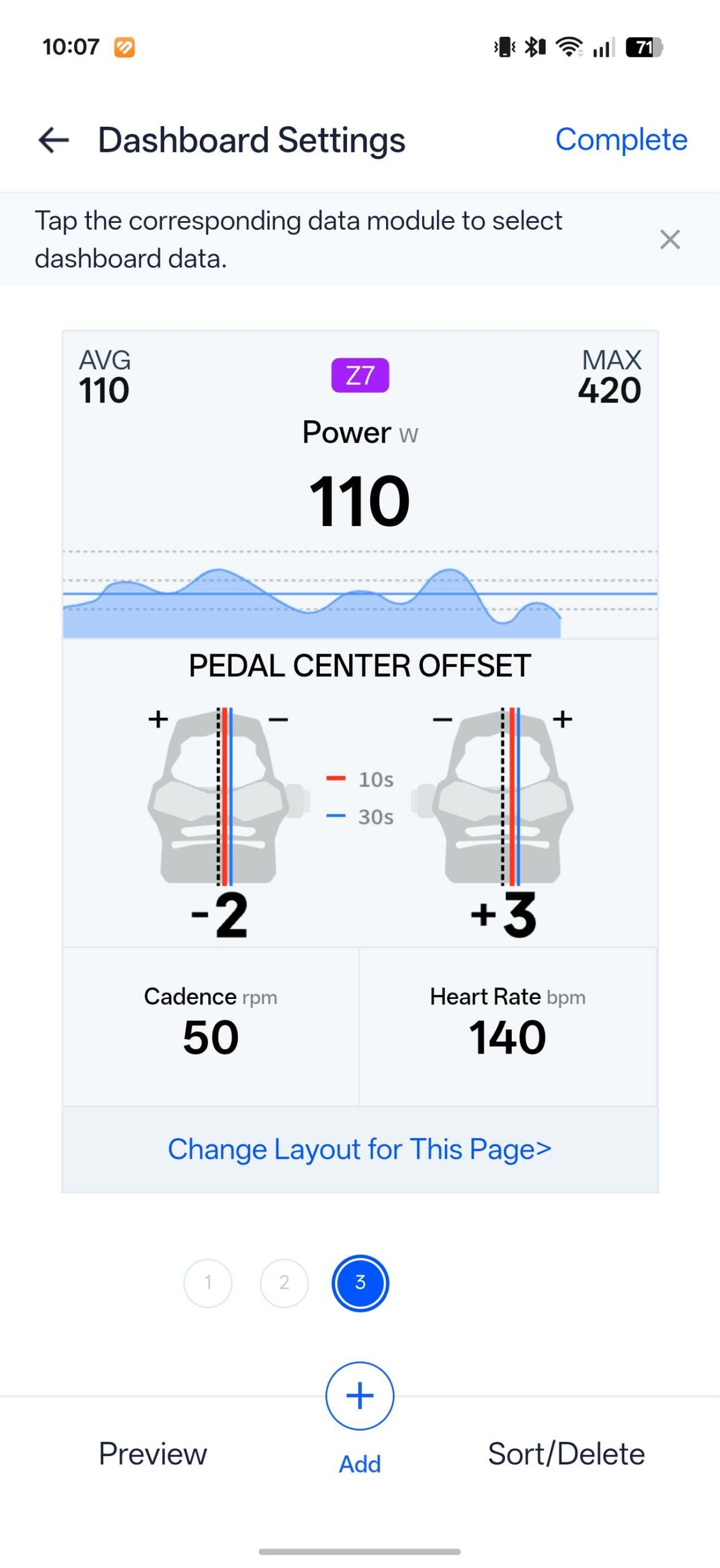Open Change Layout for This Page
The height and width of the screenshot is (1568, 720).
coord(360,1149)
